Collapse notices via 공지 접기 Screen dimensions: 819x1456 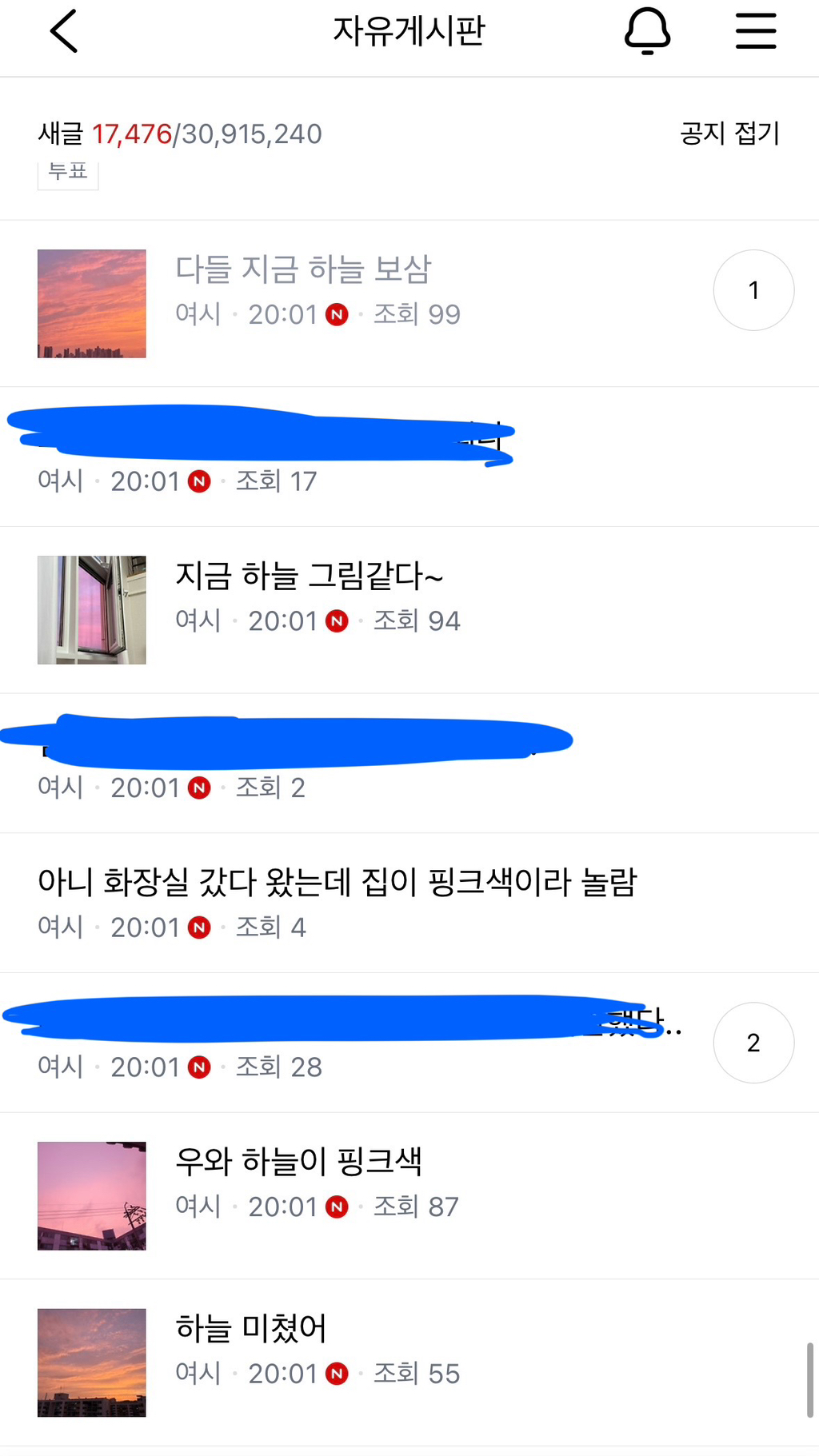(x=729, y=134)
